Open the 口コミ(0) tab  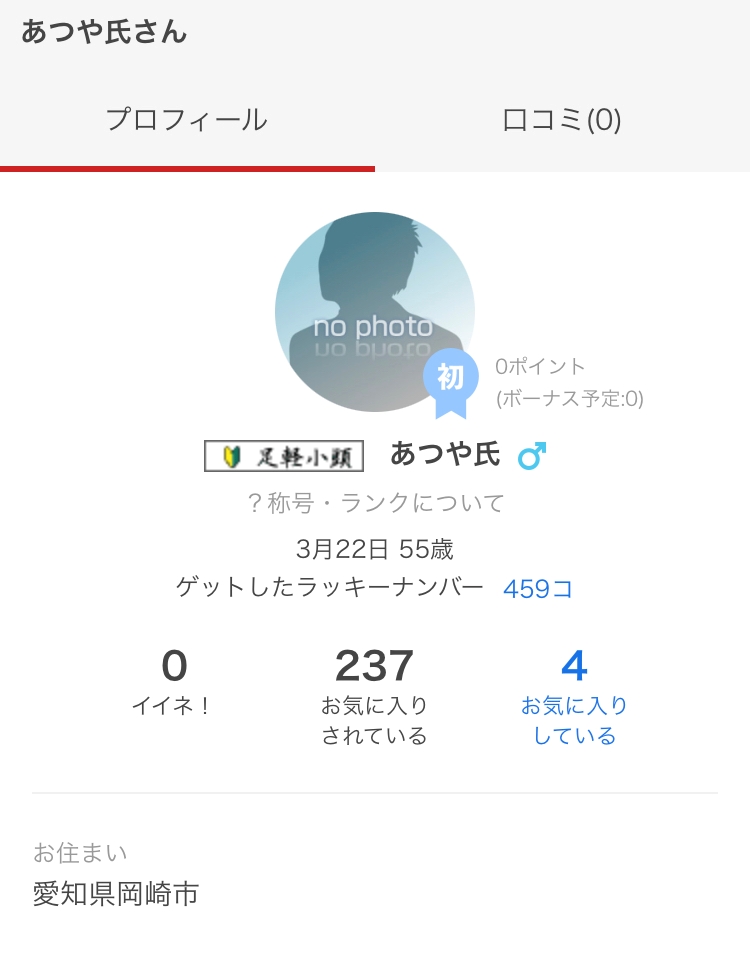[562, 121]
